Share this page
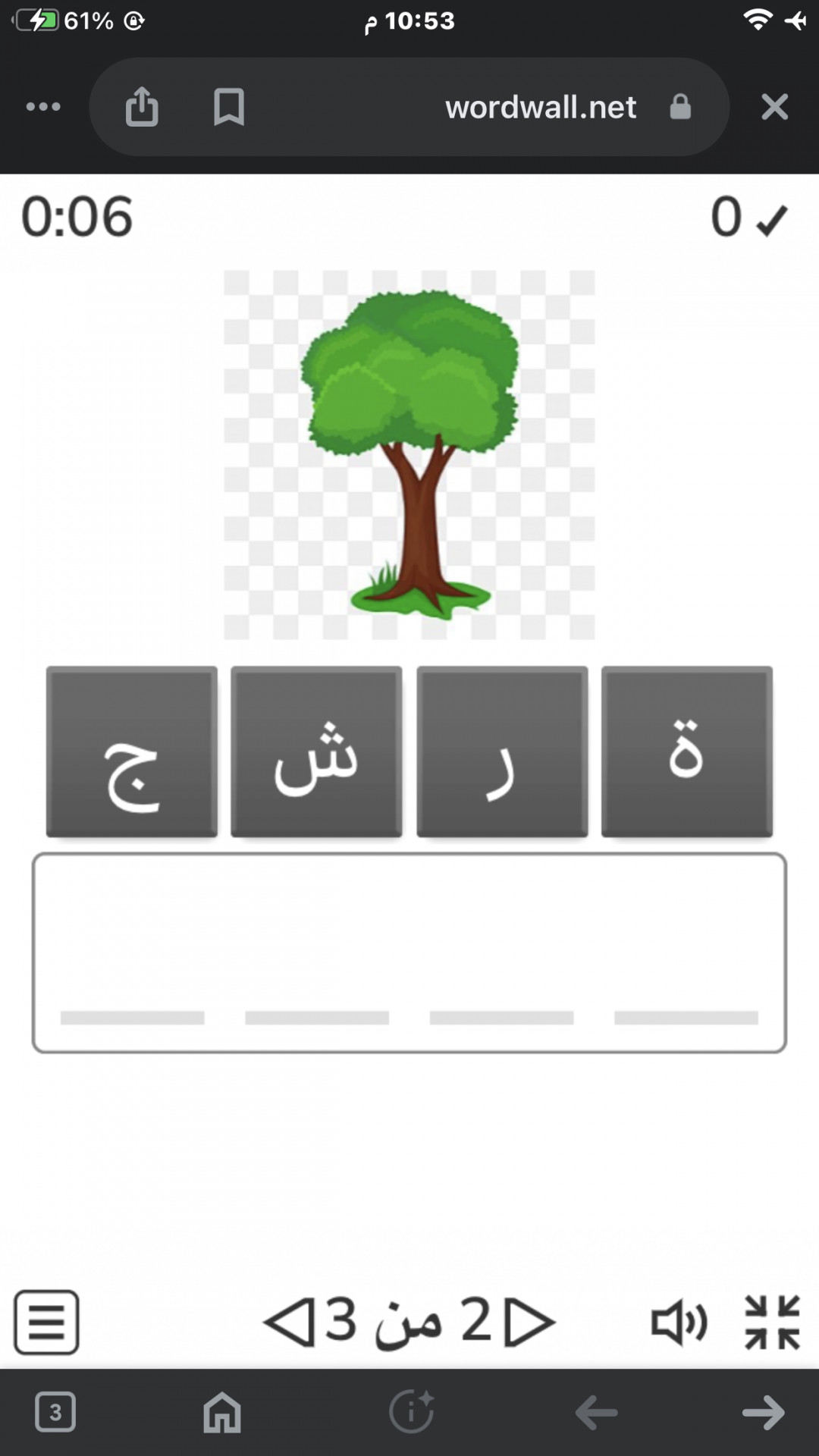 click(142, 106)
